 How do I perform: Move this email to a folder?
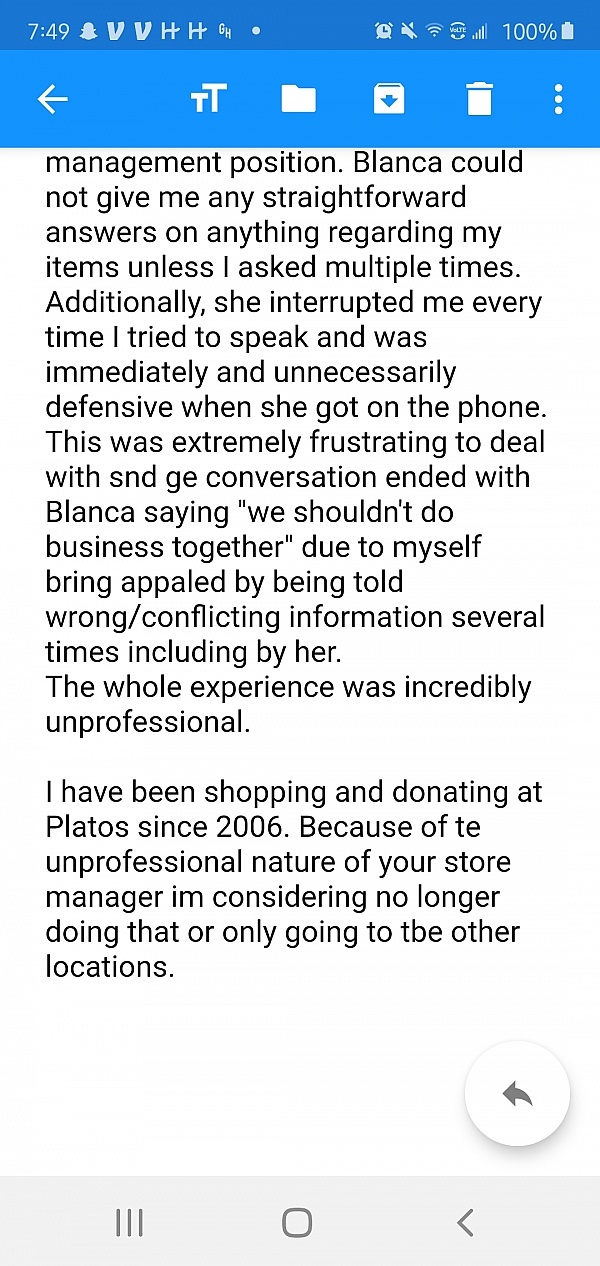click(x=298, y=98)
